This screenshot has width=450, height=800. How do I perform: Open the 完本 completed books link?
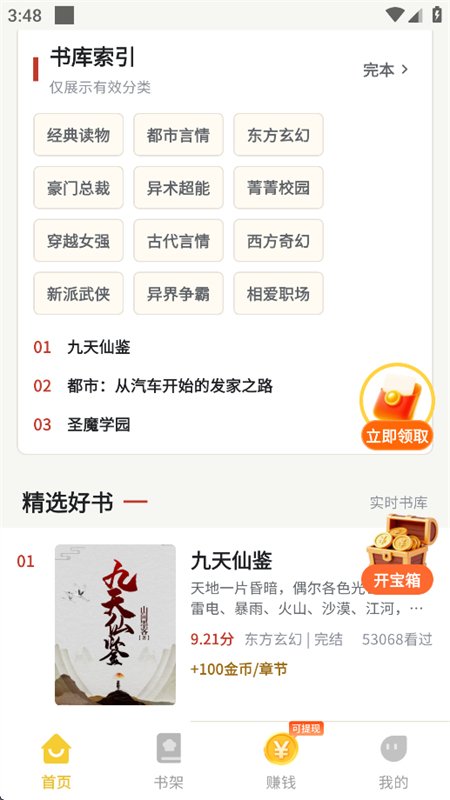pos(386,70)
